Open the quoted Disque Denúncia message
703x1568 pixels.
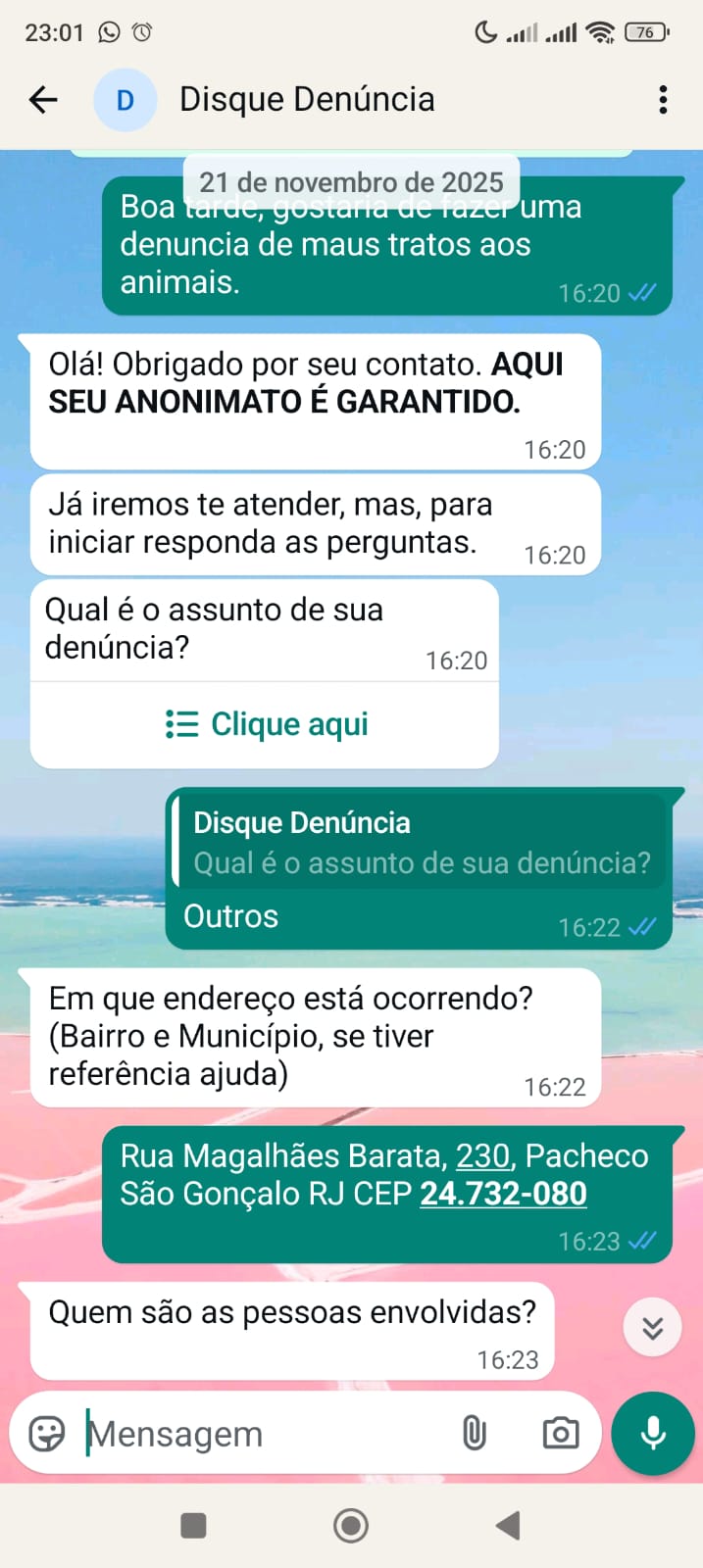[x=420, y=842]
